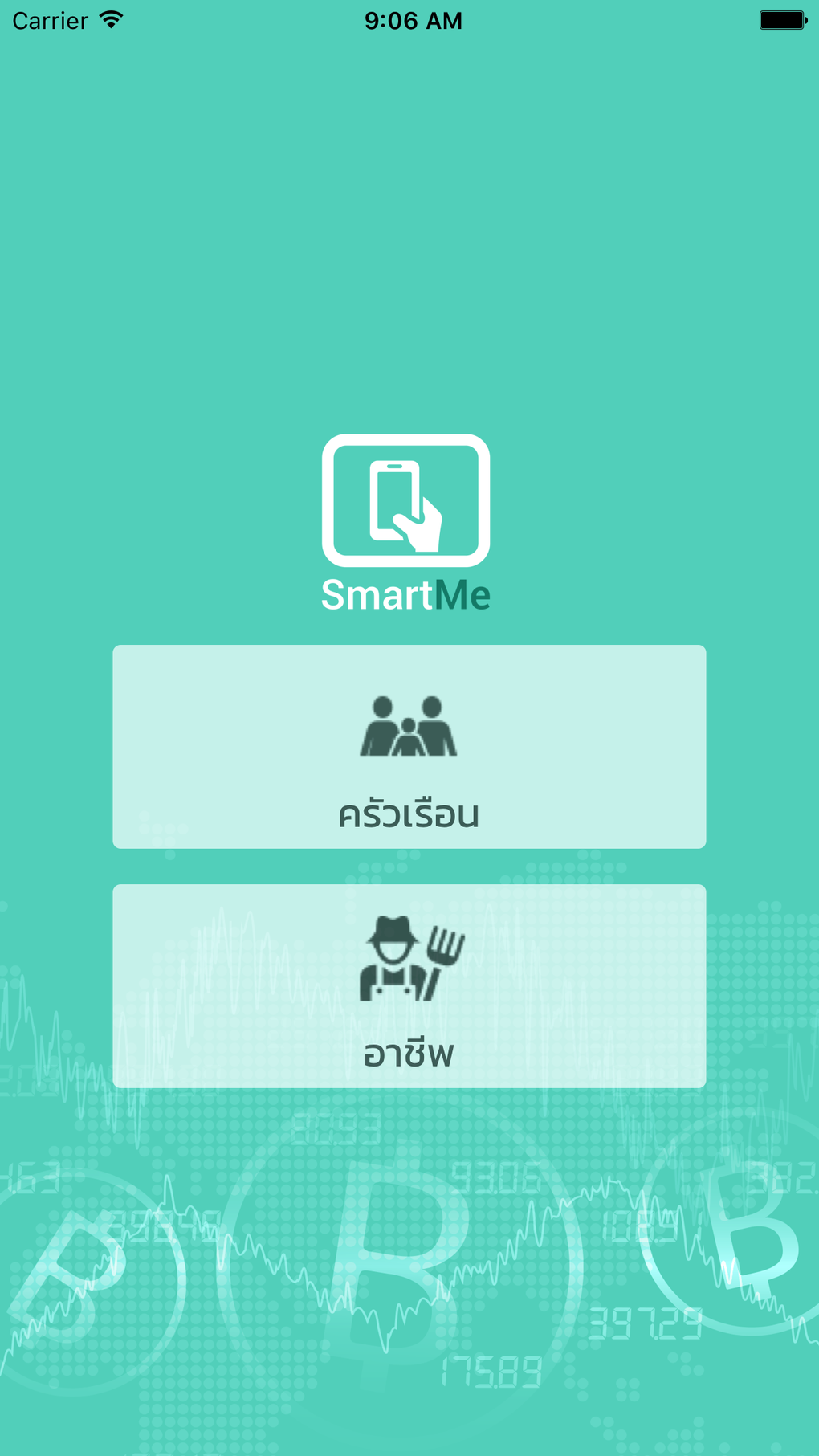Select the family icon on ครัวเรือน card
The height and width of the screenshot is (1456, 819).
click(x=409, y=727)
